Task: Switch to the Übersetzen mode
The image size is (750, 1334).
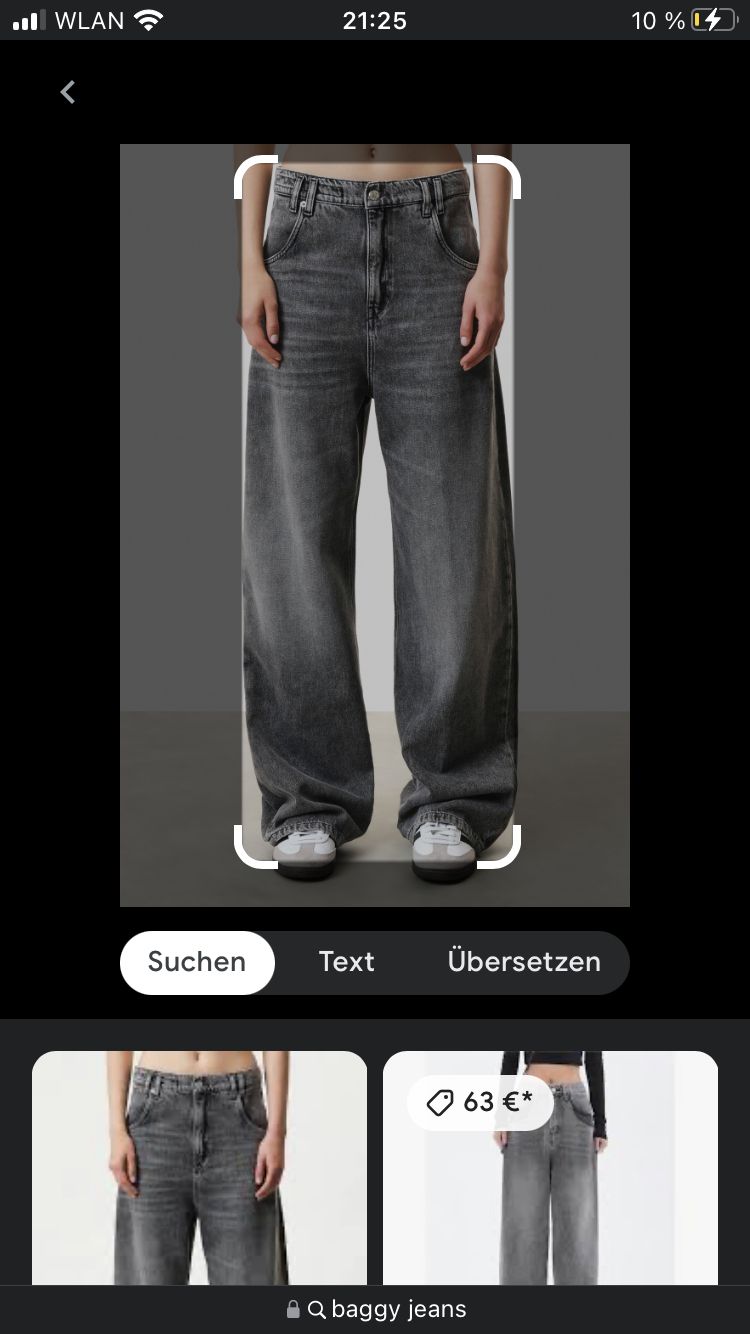Action: (524, 962)
